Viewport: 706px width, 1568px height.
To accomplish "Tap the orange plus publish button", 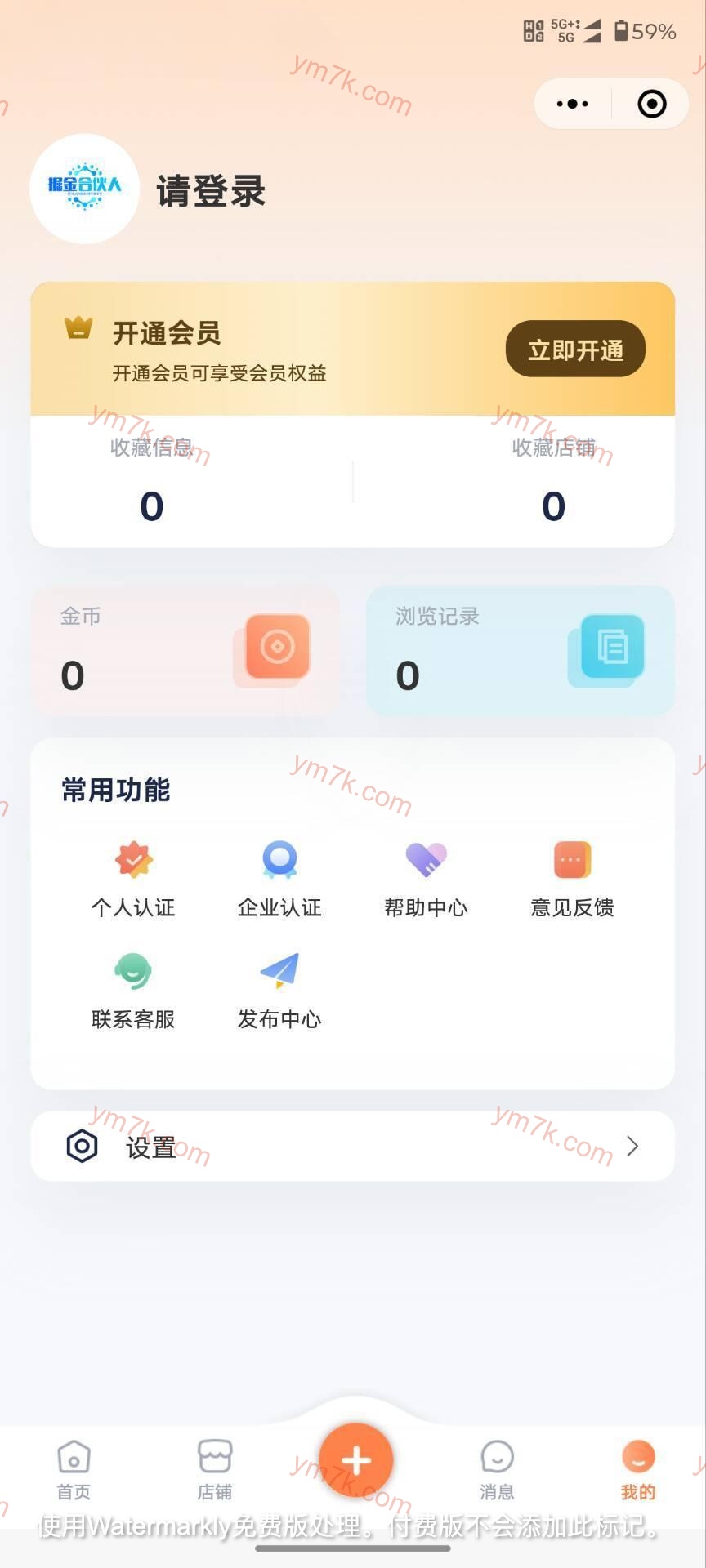I will tap(355, 1460).
